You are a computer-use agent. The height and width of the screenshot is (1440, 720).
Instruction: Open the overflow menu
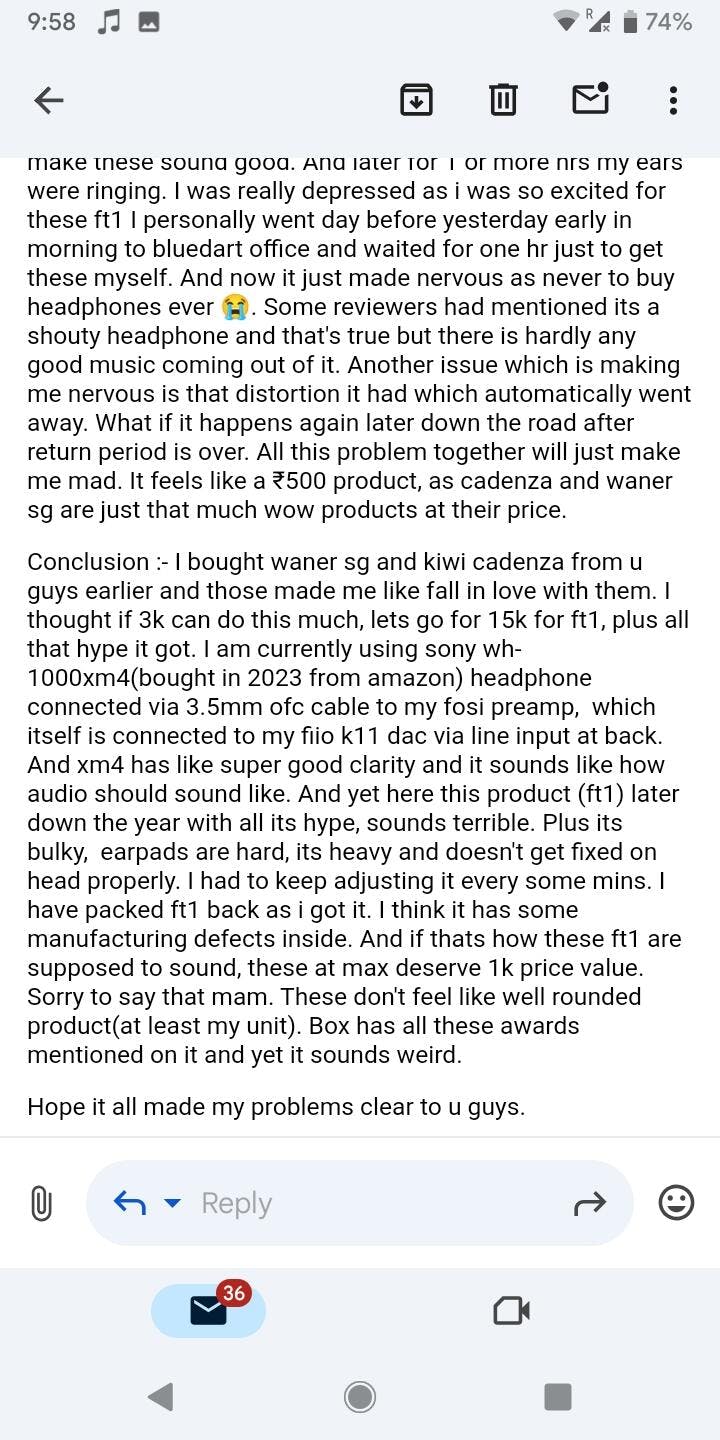(x=673, y=99)
